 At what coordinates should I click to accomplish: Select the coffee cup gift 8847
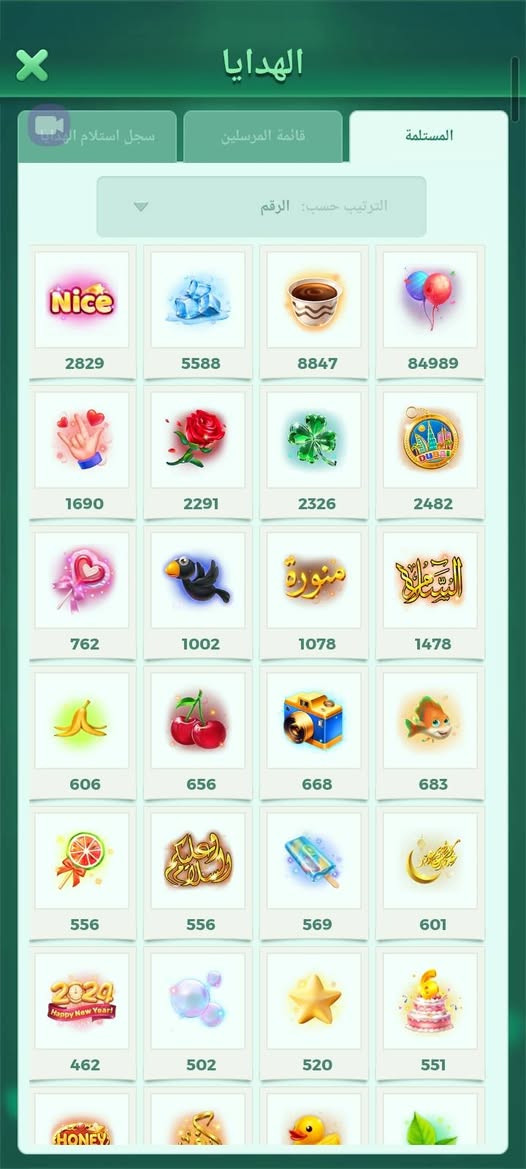(x=314, y=312)
